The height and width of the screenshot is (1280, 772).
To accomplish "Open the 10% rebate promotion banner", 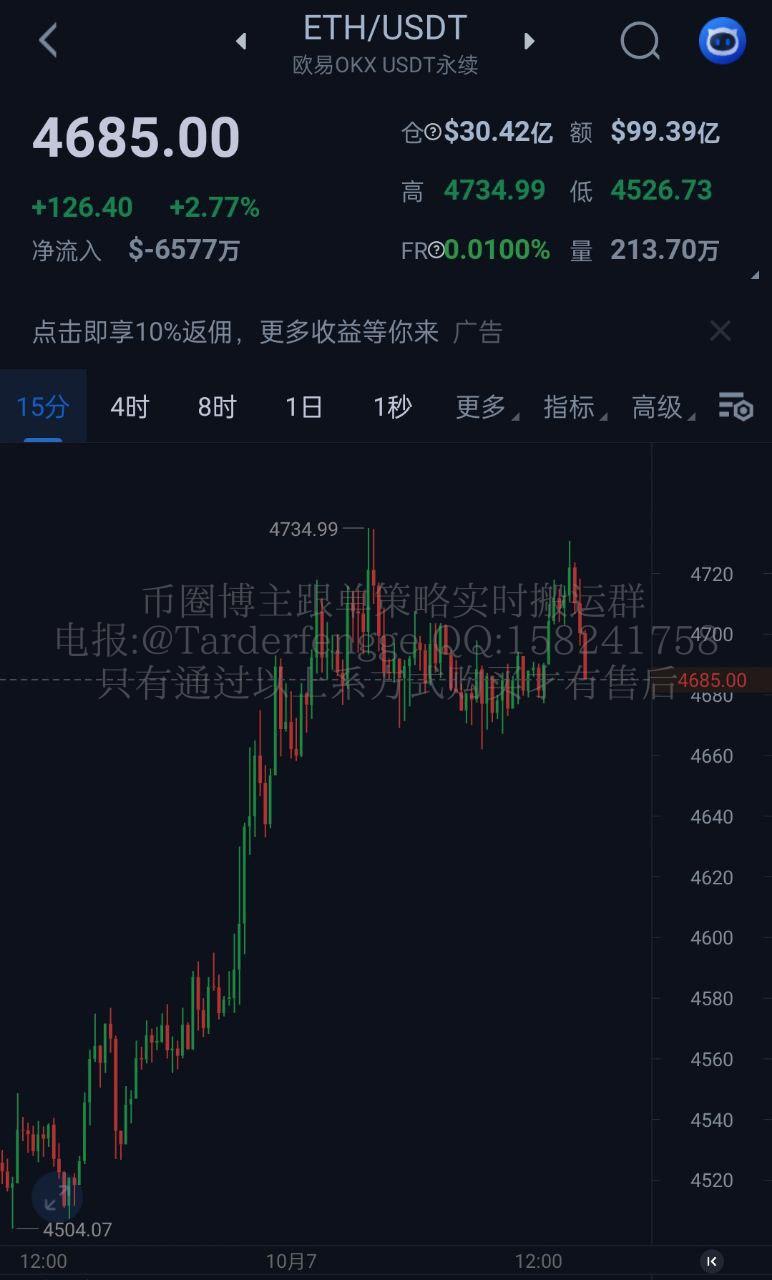I will click(x=236, y=332).
